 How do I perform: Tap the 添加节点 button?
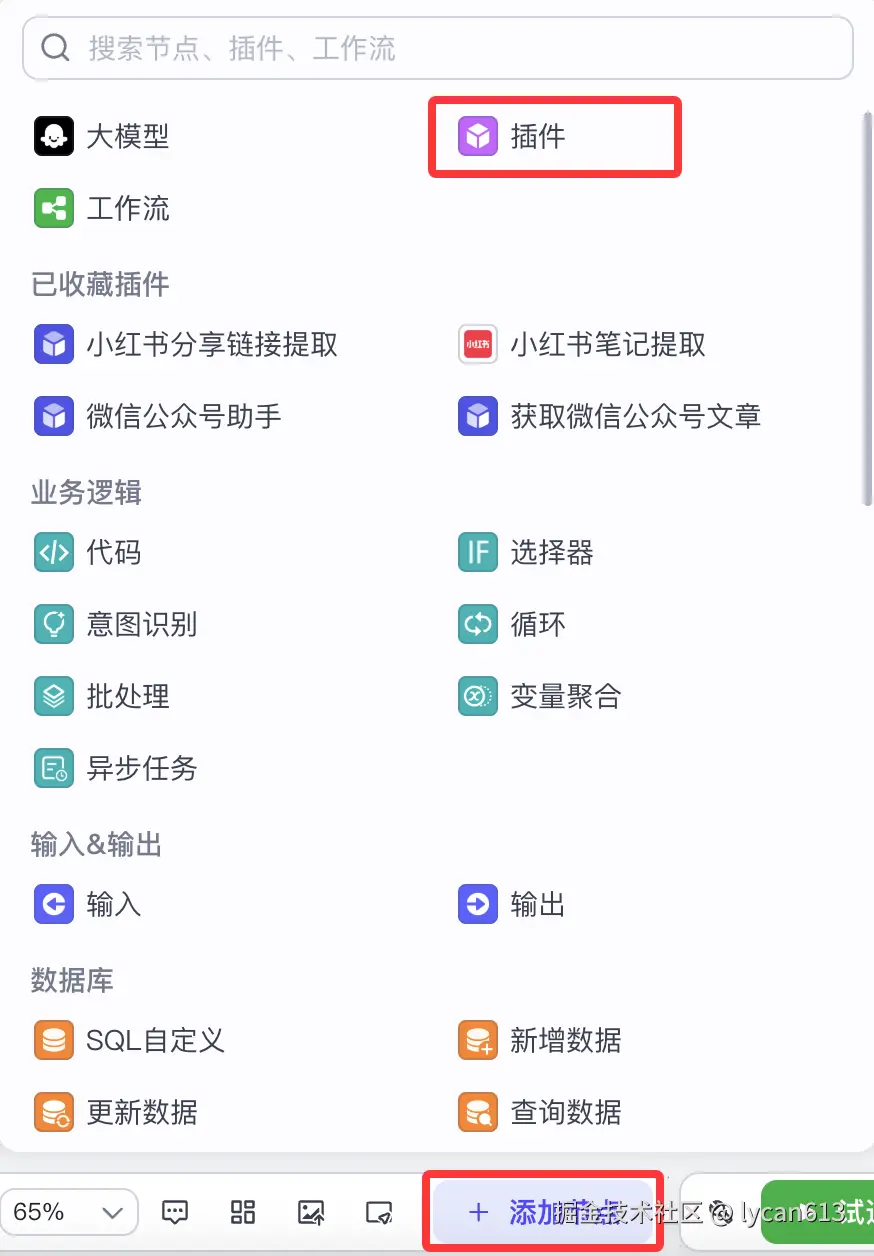coord(545,1212)
